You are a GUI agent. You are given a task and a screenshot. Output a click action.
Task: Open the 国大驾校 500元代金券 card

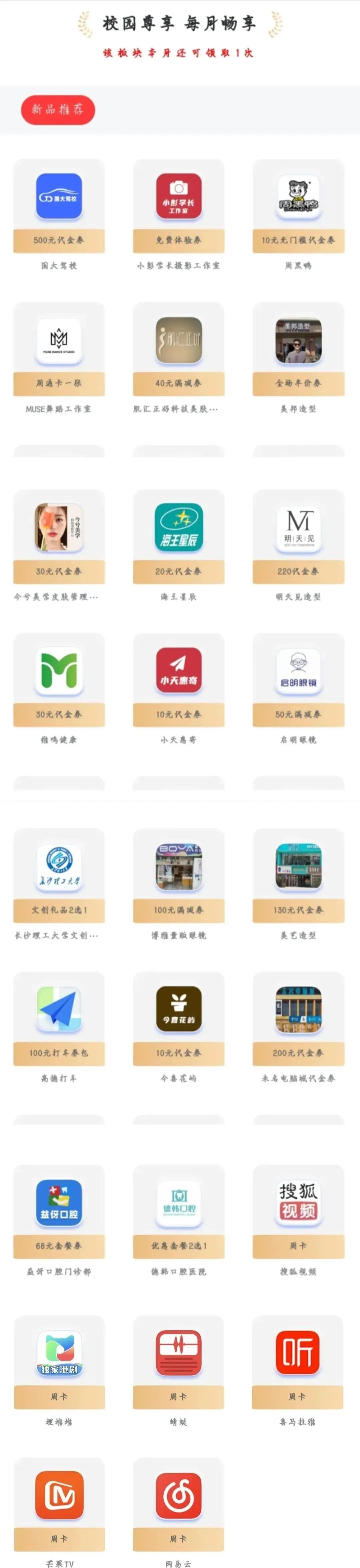(x=58, y=206)
